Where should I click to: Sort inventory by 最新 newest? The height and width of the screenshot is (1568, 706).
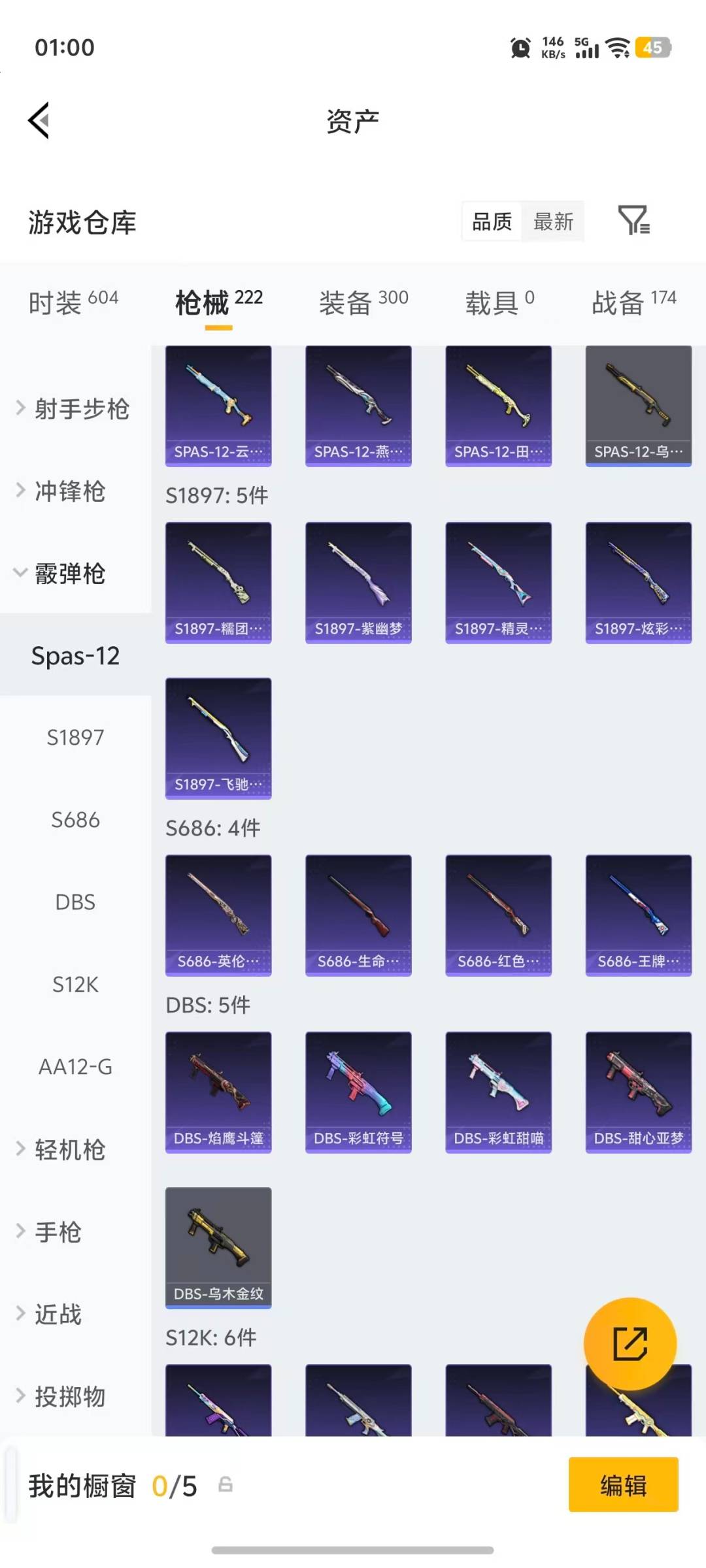[x=553, y=222]
